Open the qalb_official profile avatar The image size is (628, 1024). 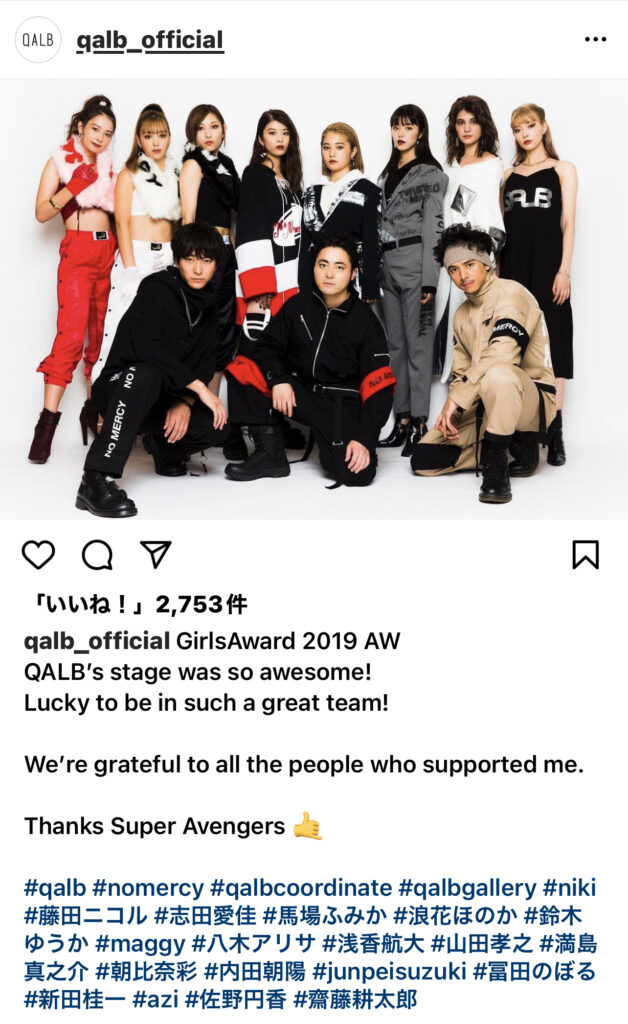pos(38,40)
